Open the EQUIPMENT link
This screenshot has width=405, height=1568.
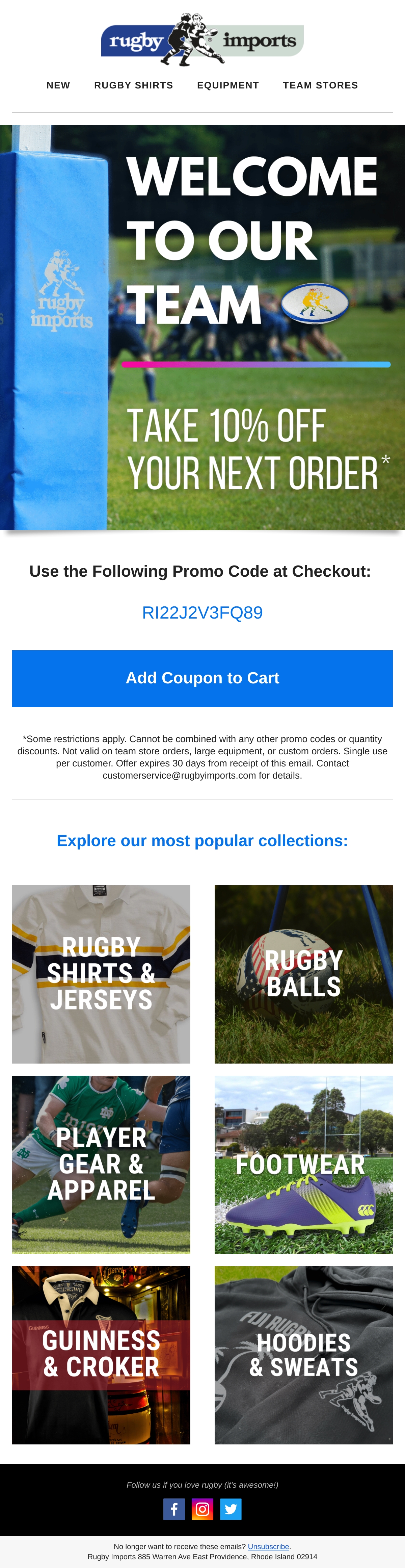tap(228, 85)
